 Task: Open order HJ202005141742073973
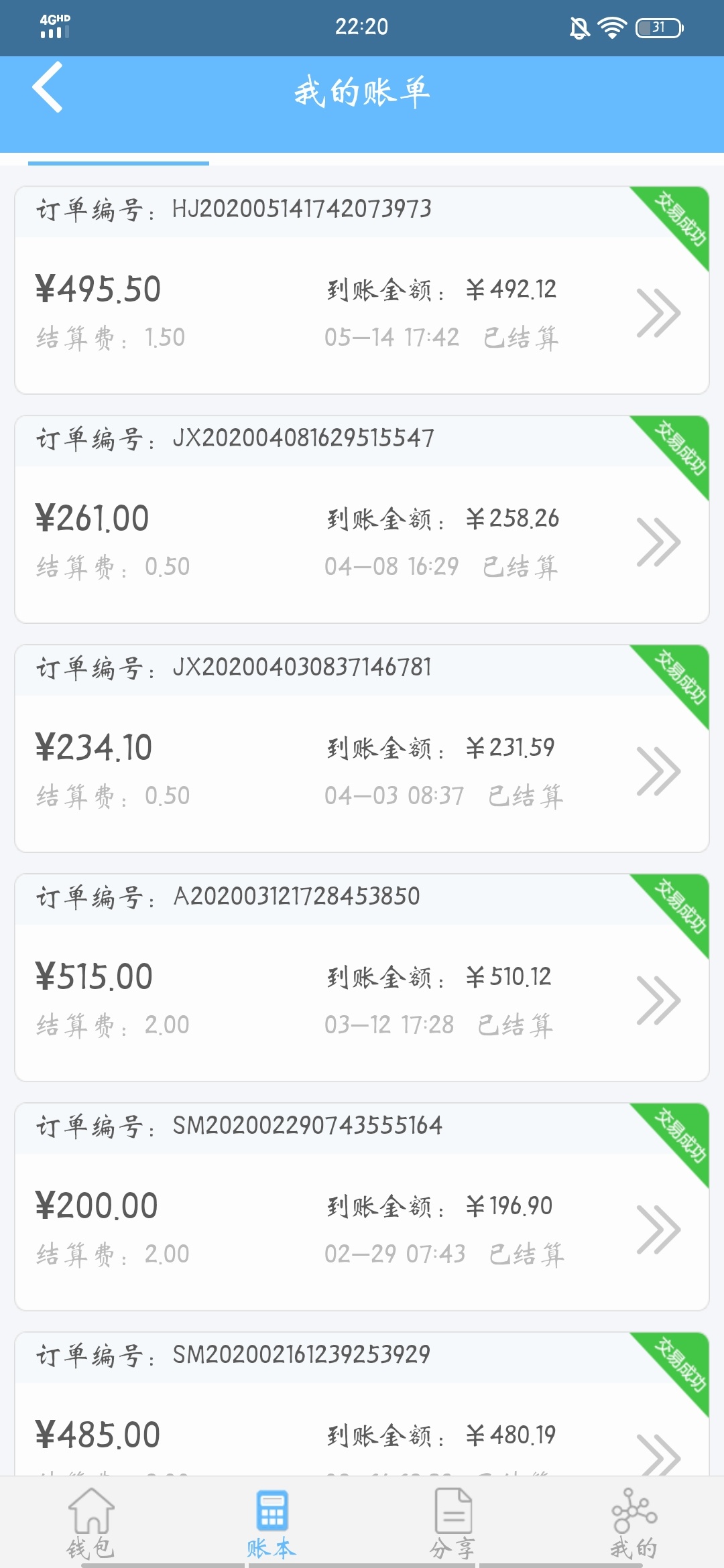point(362,290)
